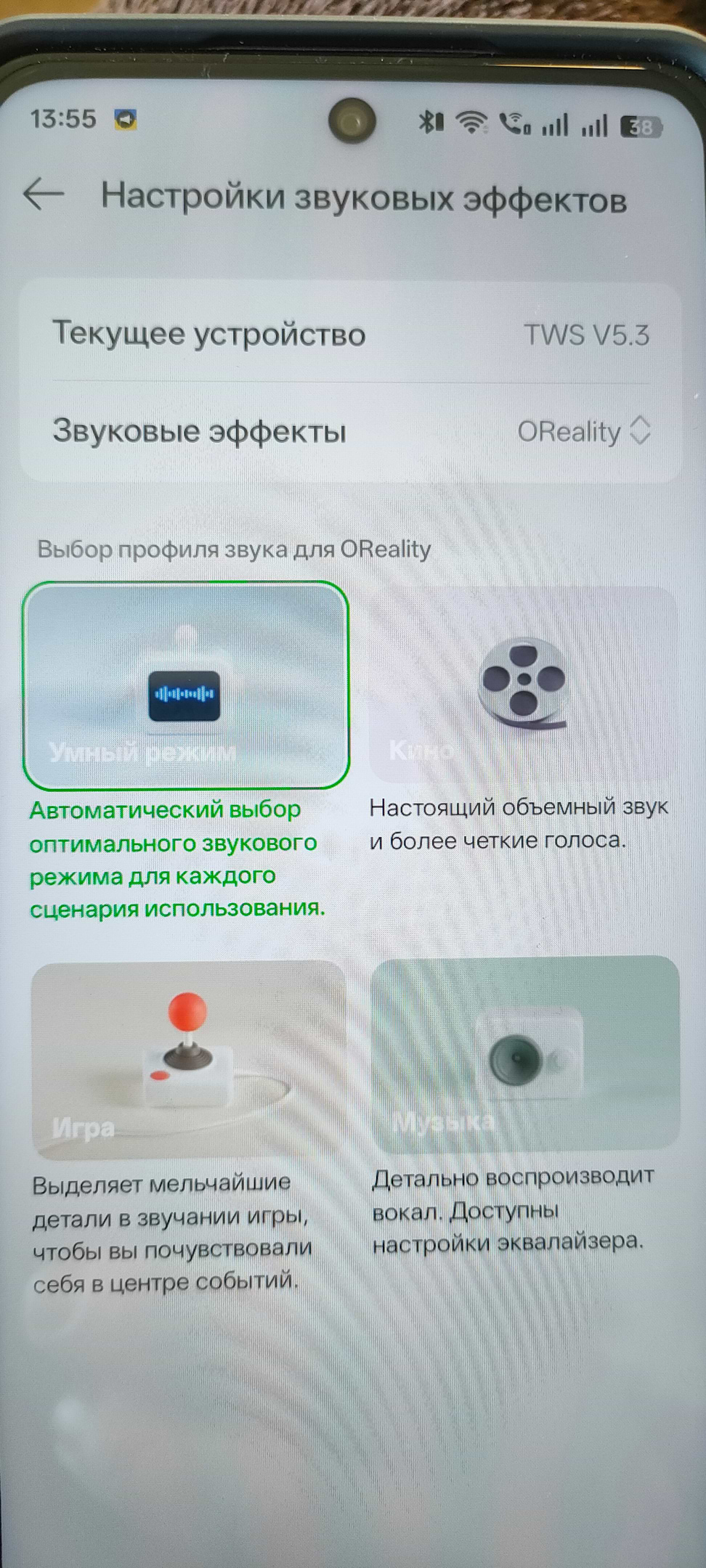Switch to the Игра sound profile

tap(187, 1060)
